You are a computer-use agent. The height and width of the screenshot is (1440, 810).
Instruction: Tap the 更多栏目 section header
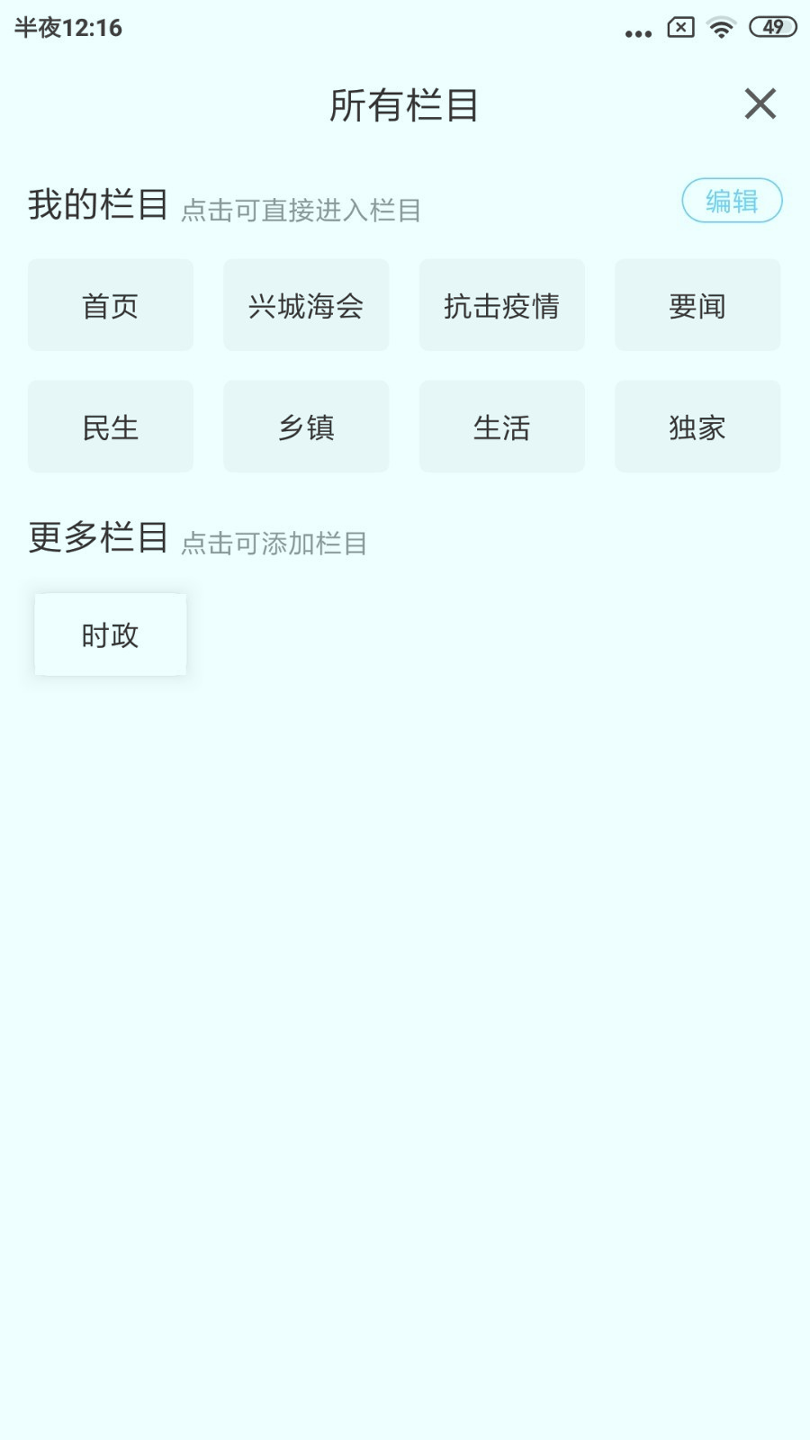coord(96,537)
